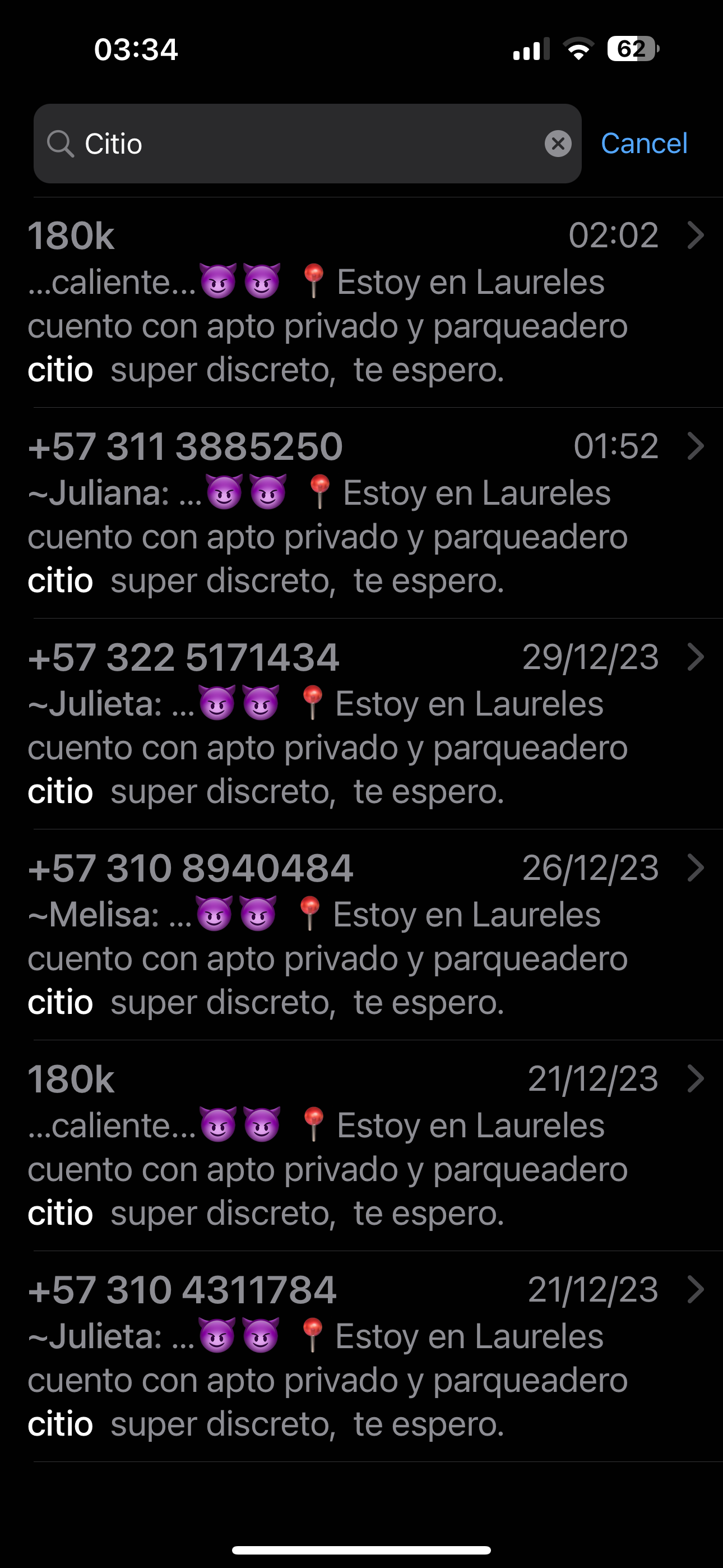Image resolution: width=723 pixels, height=1568 pixels.
Task: Open Melisa's message from +57 310 8940484
Action: pyautogui.click(x=361, y=935)
